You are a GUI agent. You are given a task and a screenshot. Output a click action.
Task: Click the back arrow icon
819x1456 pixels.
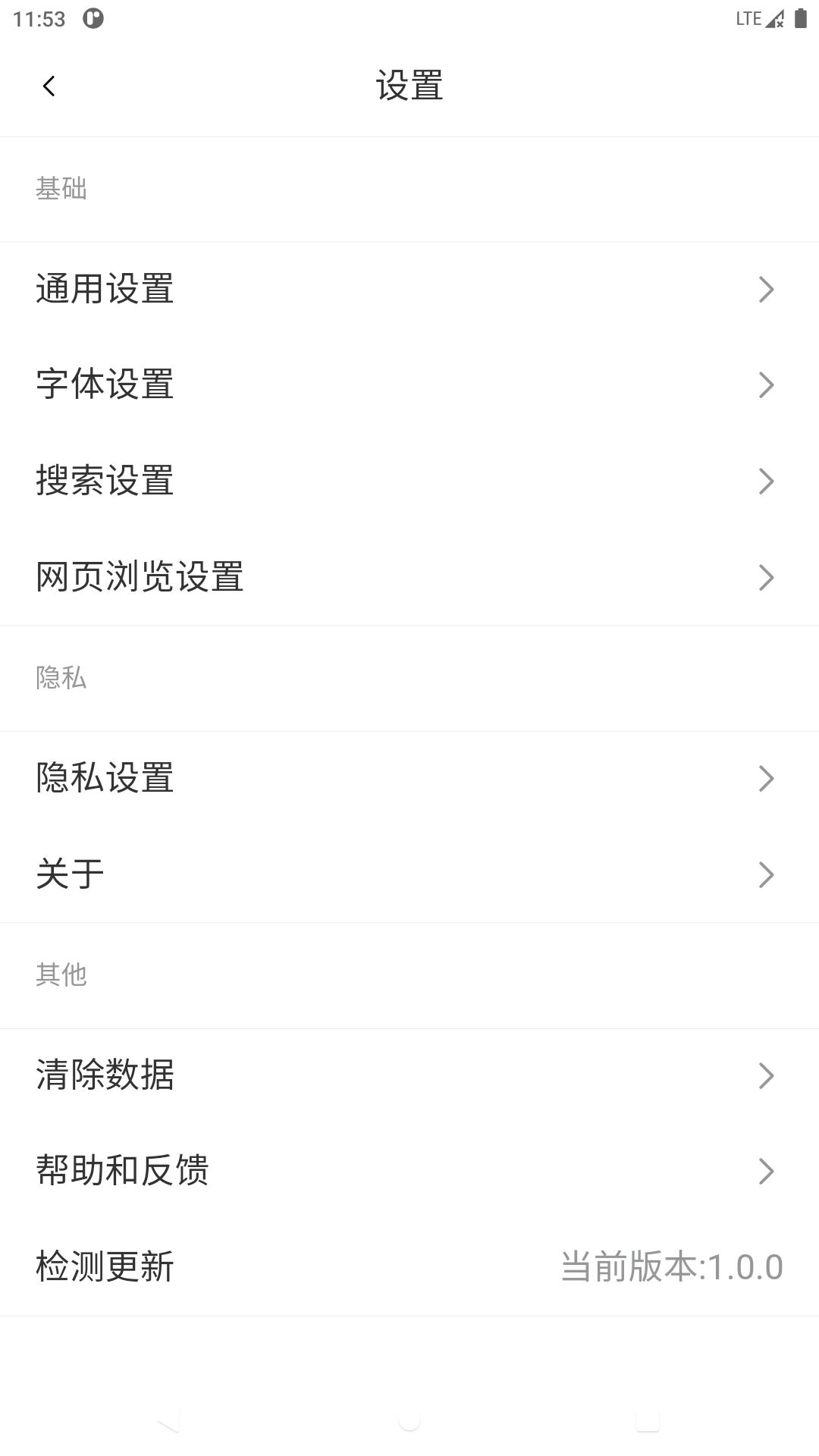[49, 86]
